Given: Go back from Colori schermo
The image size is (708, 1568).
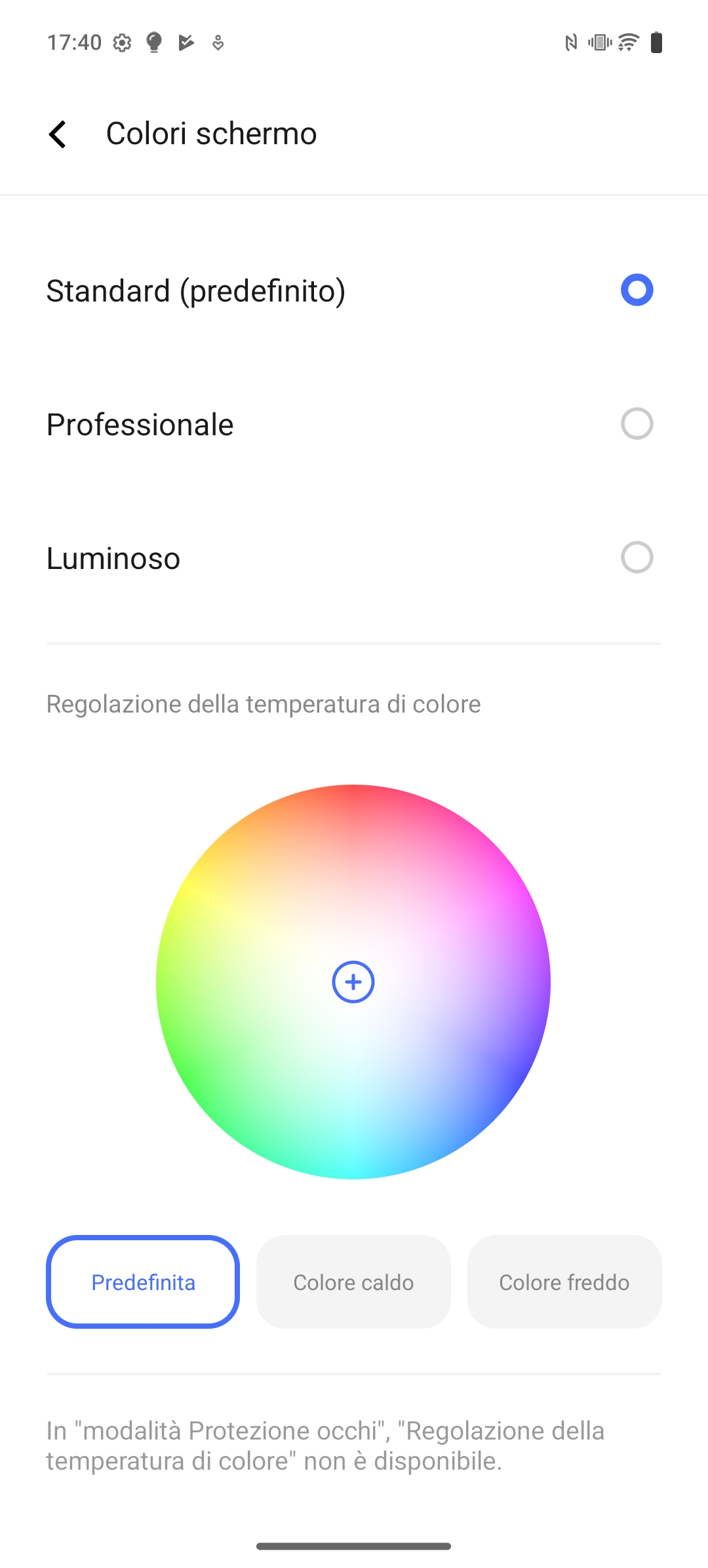Looking at the screenshot, I should click(58, 134).
